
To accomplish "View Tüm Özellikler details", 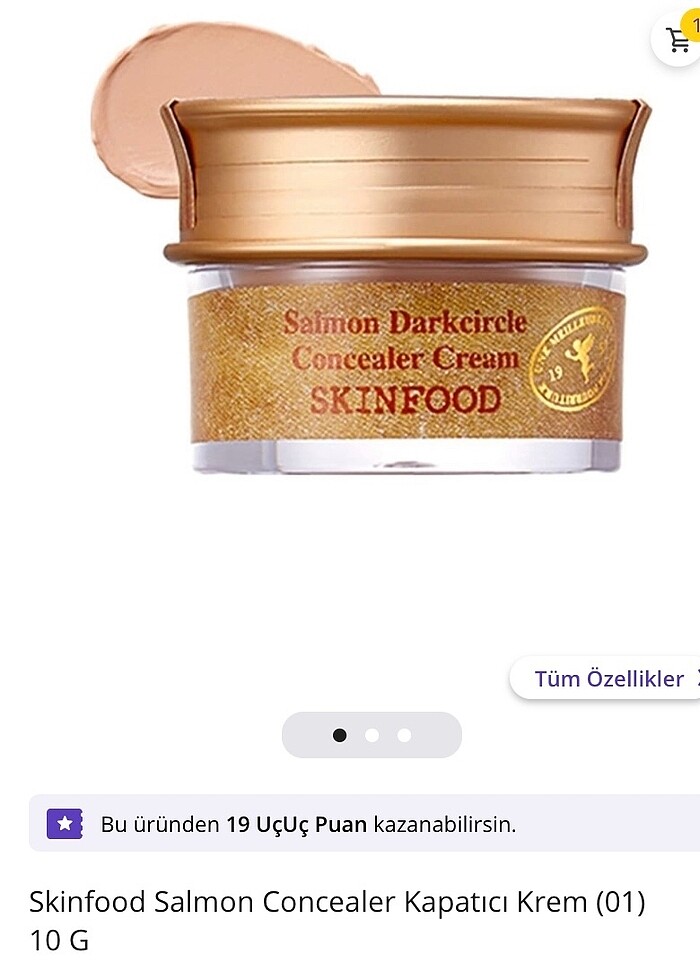I will pyautogui.click(x=609, y=679).
